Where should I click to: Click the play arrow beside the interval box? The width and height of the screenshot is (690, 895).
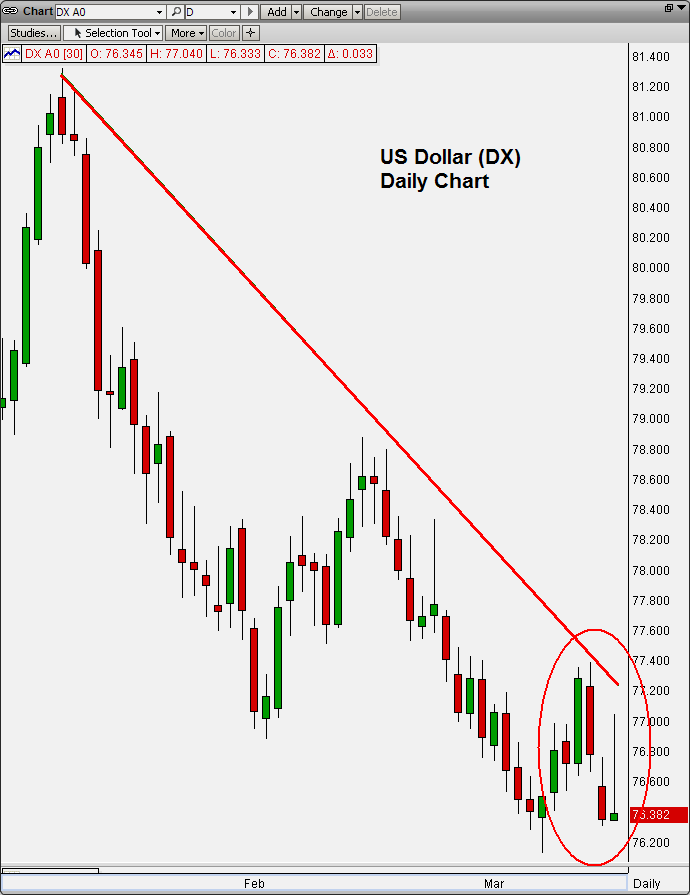tap(250, 12)
